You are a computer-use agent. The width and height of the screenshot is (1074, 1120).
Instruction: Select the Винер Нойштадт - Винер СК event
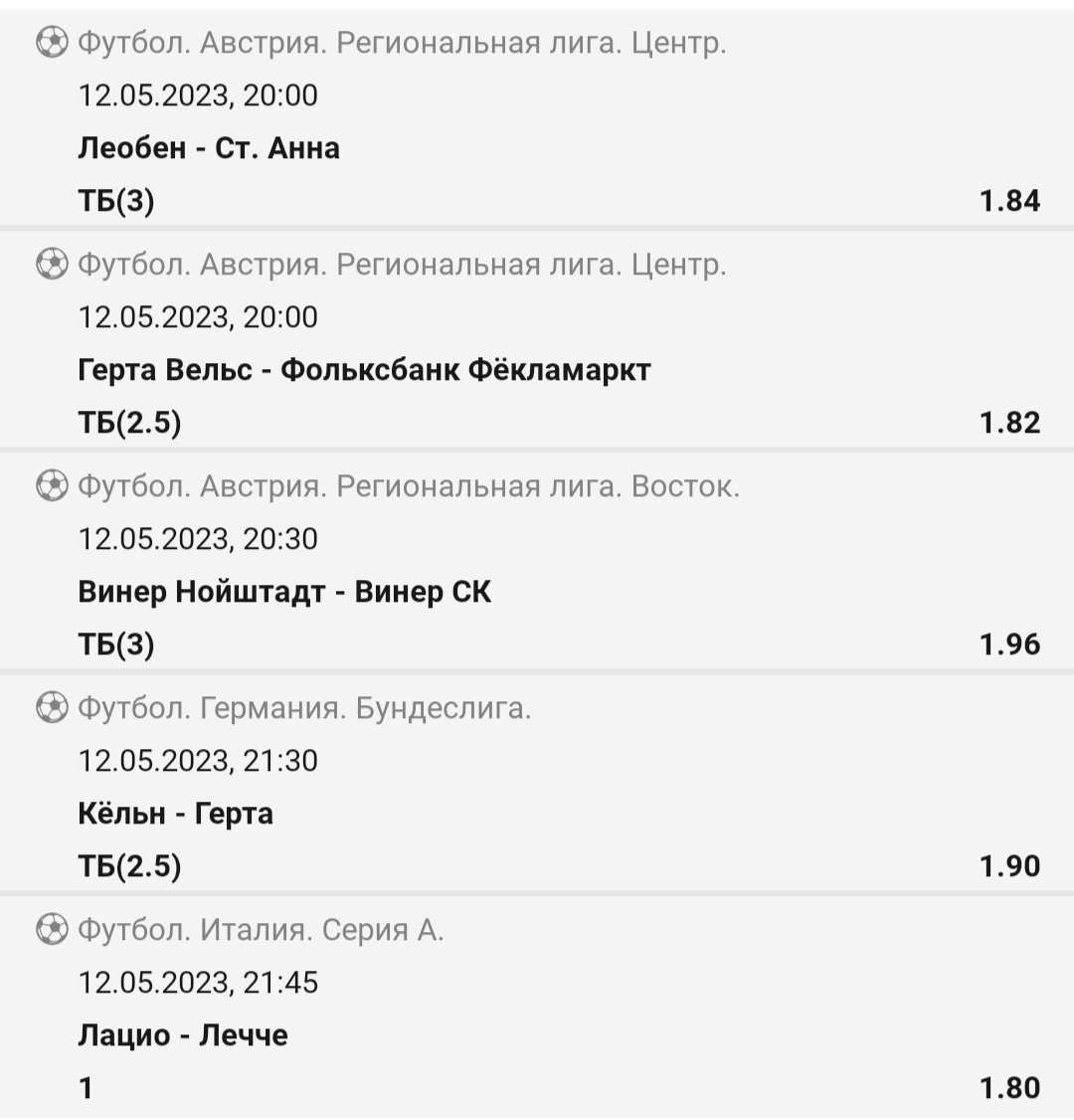point(284,592)
